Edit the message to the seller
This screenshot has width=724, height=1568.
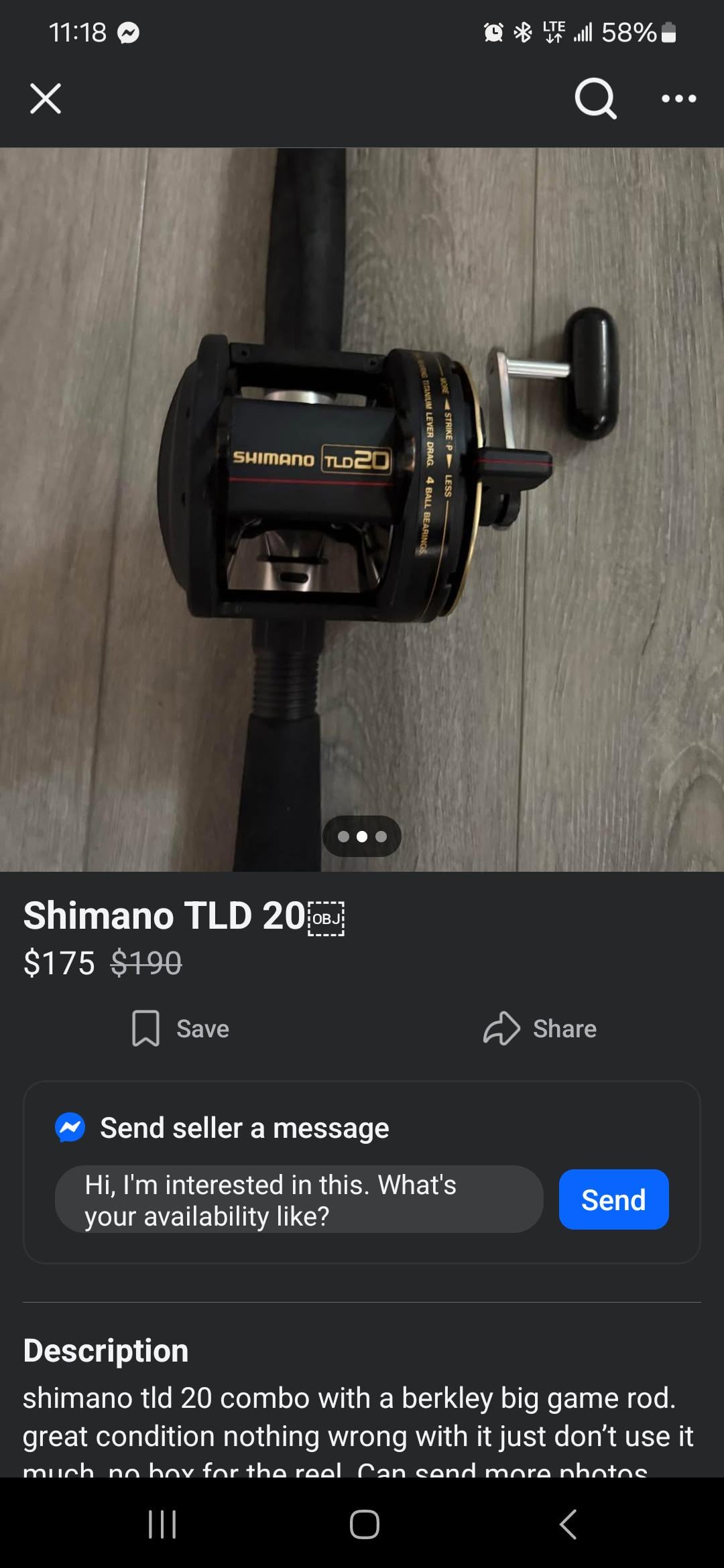click(x=298, y=1200)
